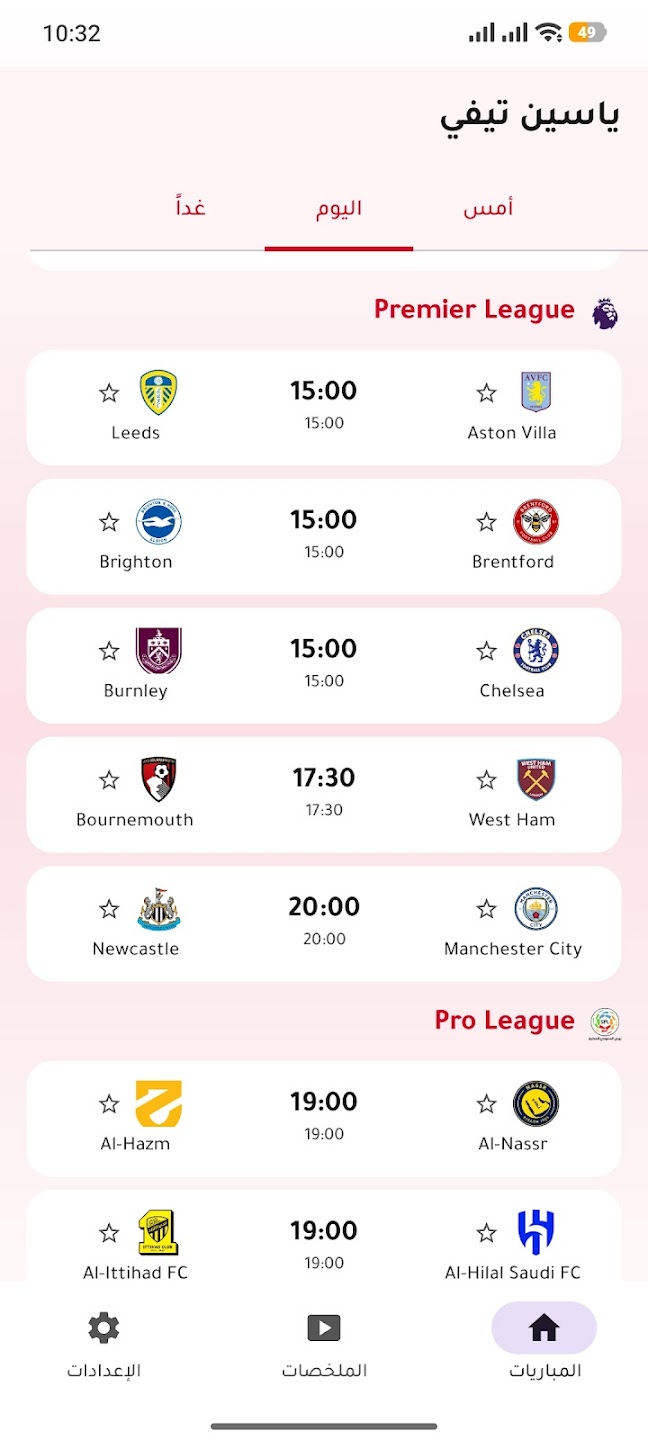Switch to the أمس (yesterday) tab
648x1440 pixels.
(x=488, y=209)
